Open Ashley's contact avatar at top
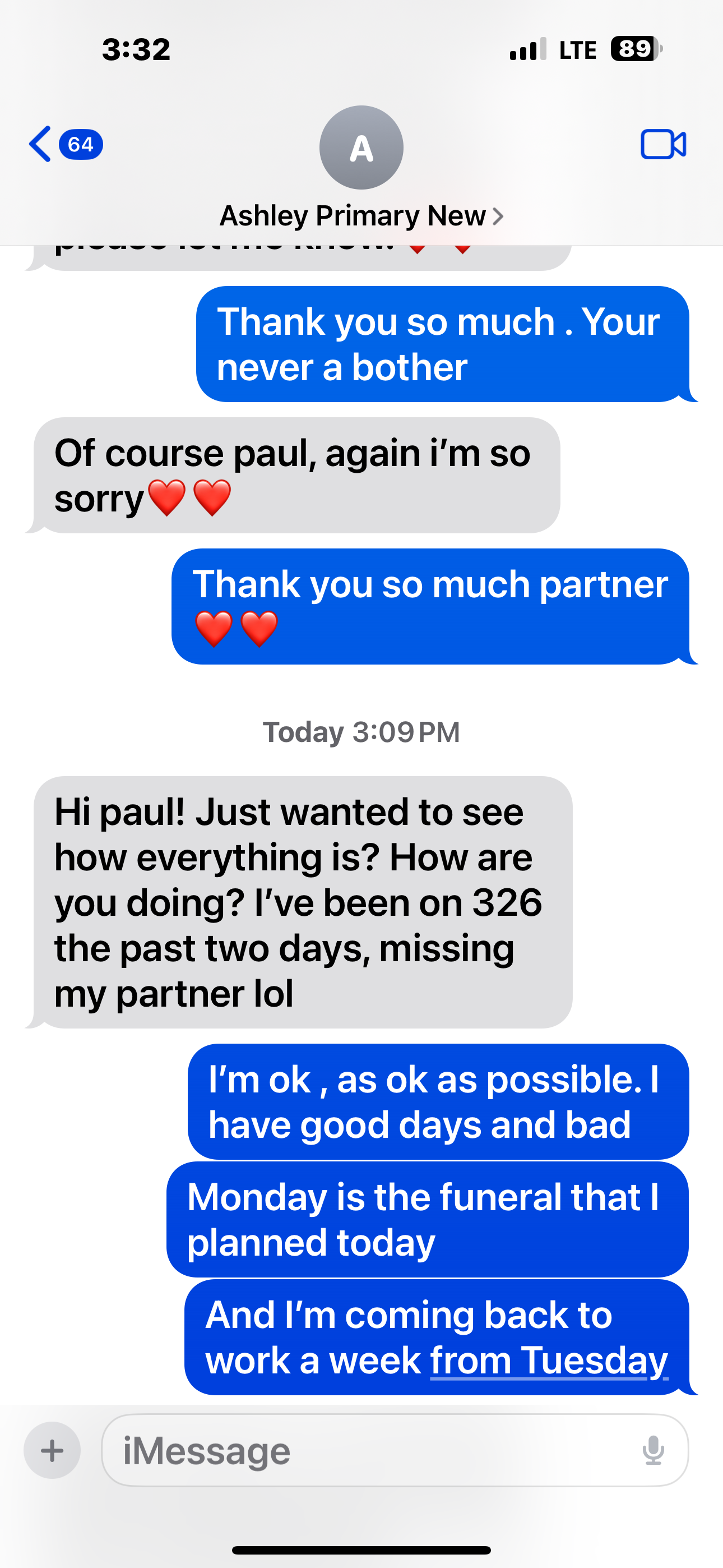Screen dimensions: 723x1568 (x=361, y=148)
